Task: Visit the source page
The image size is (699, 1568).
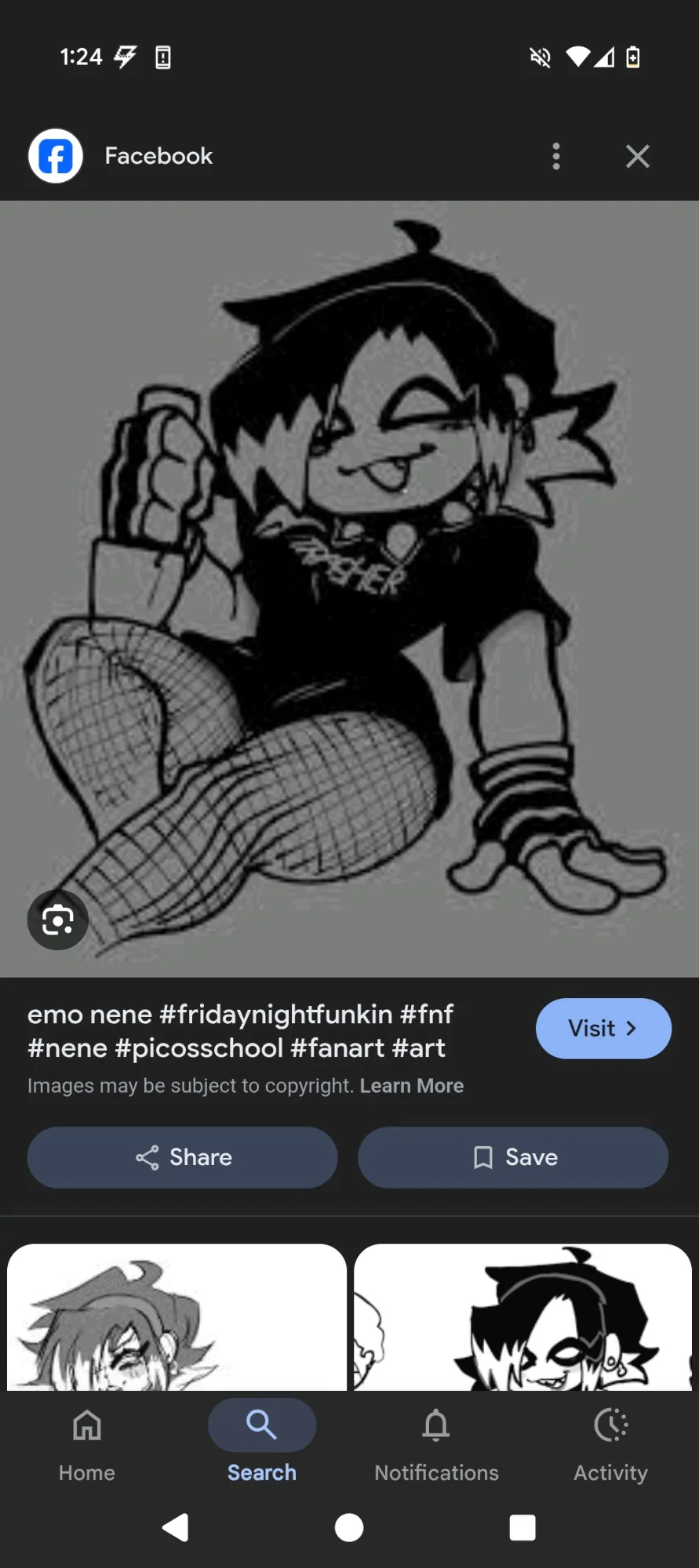Action: pos(603,1028)
